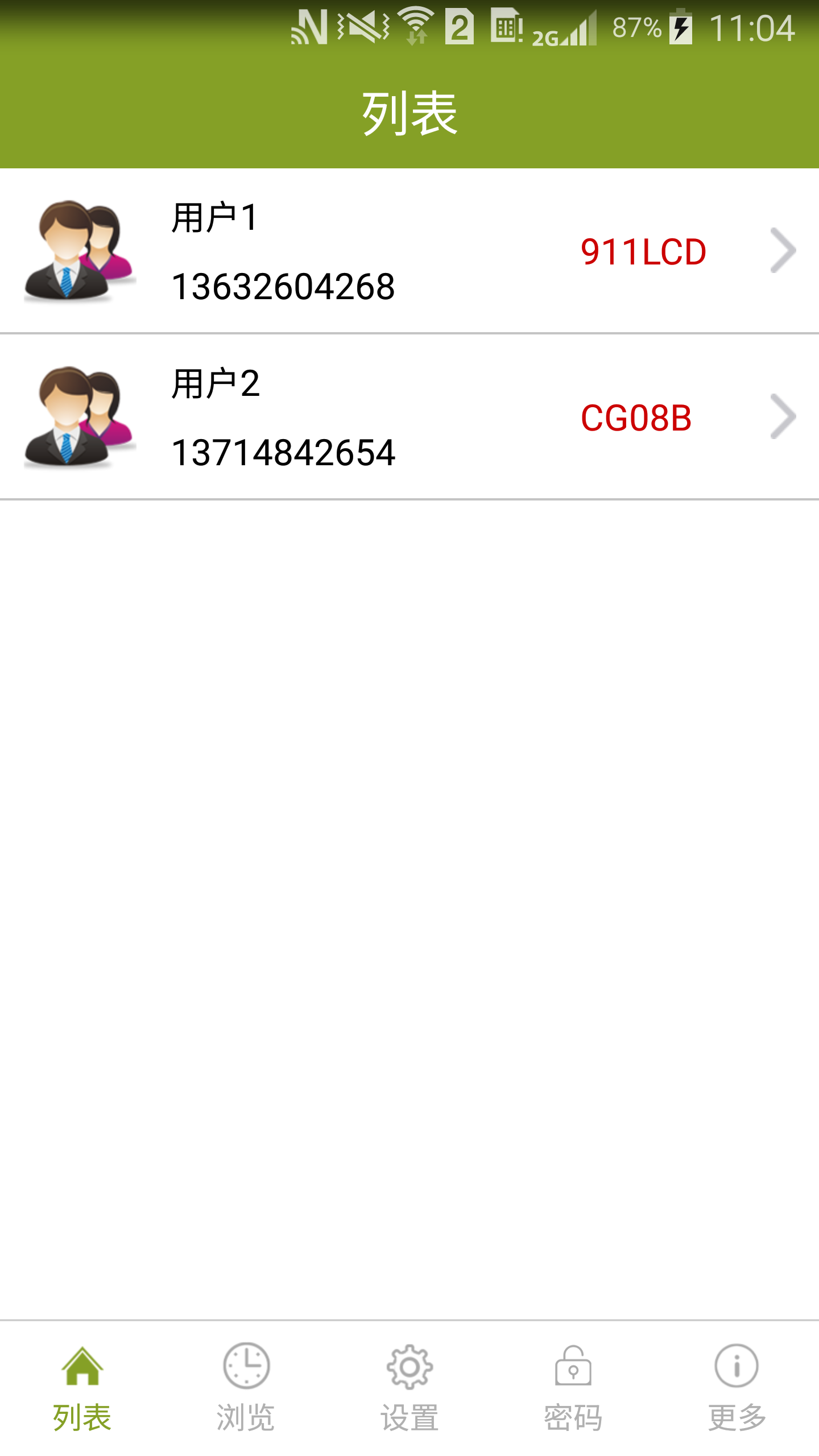Switch to the 浏览 tab
Screen dimensions: 819x1456
click(246, 1388)
